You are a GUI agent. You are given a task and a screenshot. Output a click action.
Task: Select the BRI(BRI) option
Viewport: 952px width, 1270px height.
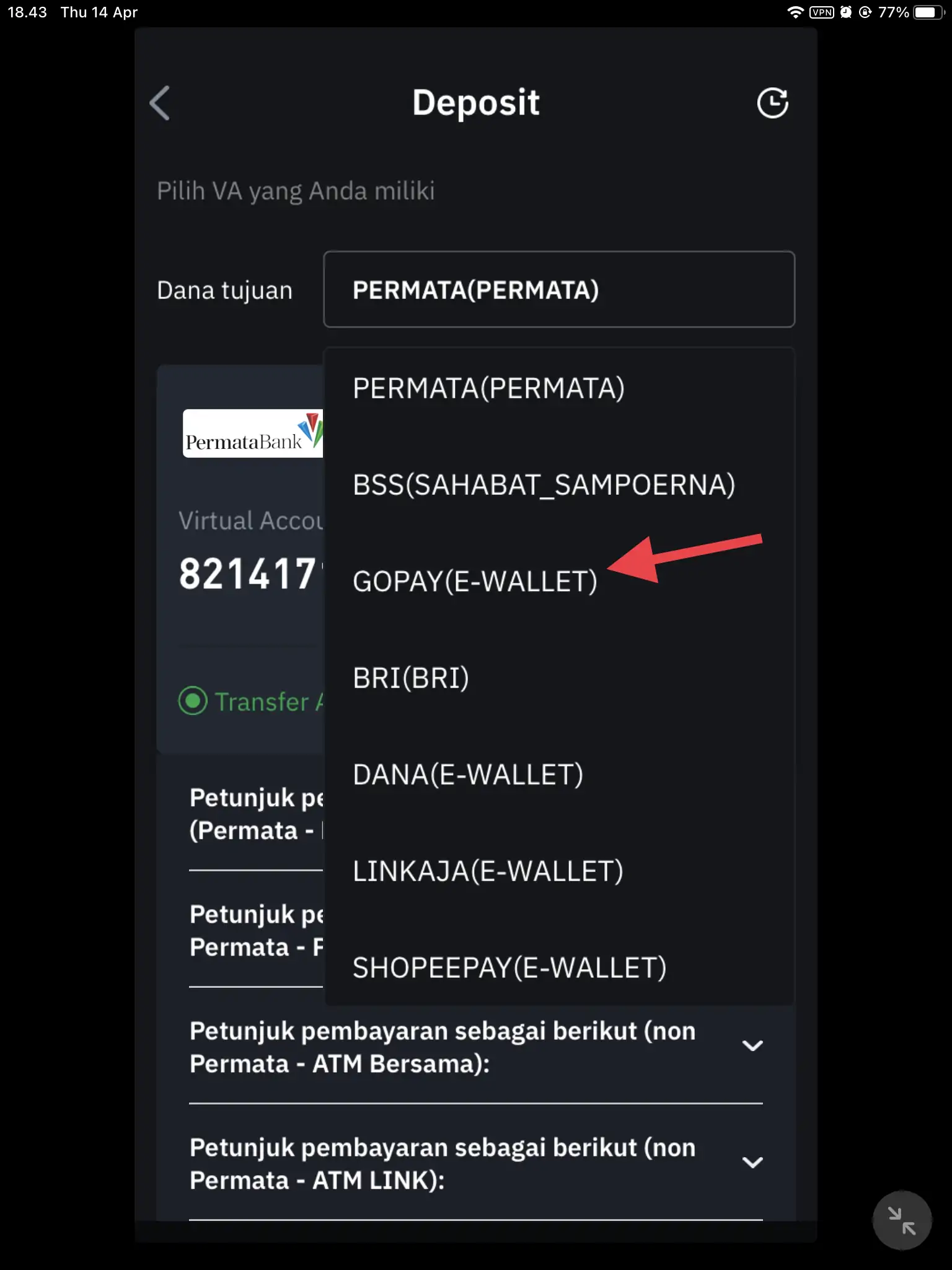point(411,678)
